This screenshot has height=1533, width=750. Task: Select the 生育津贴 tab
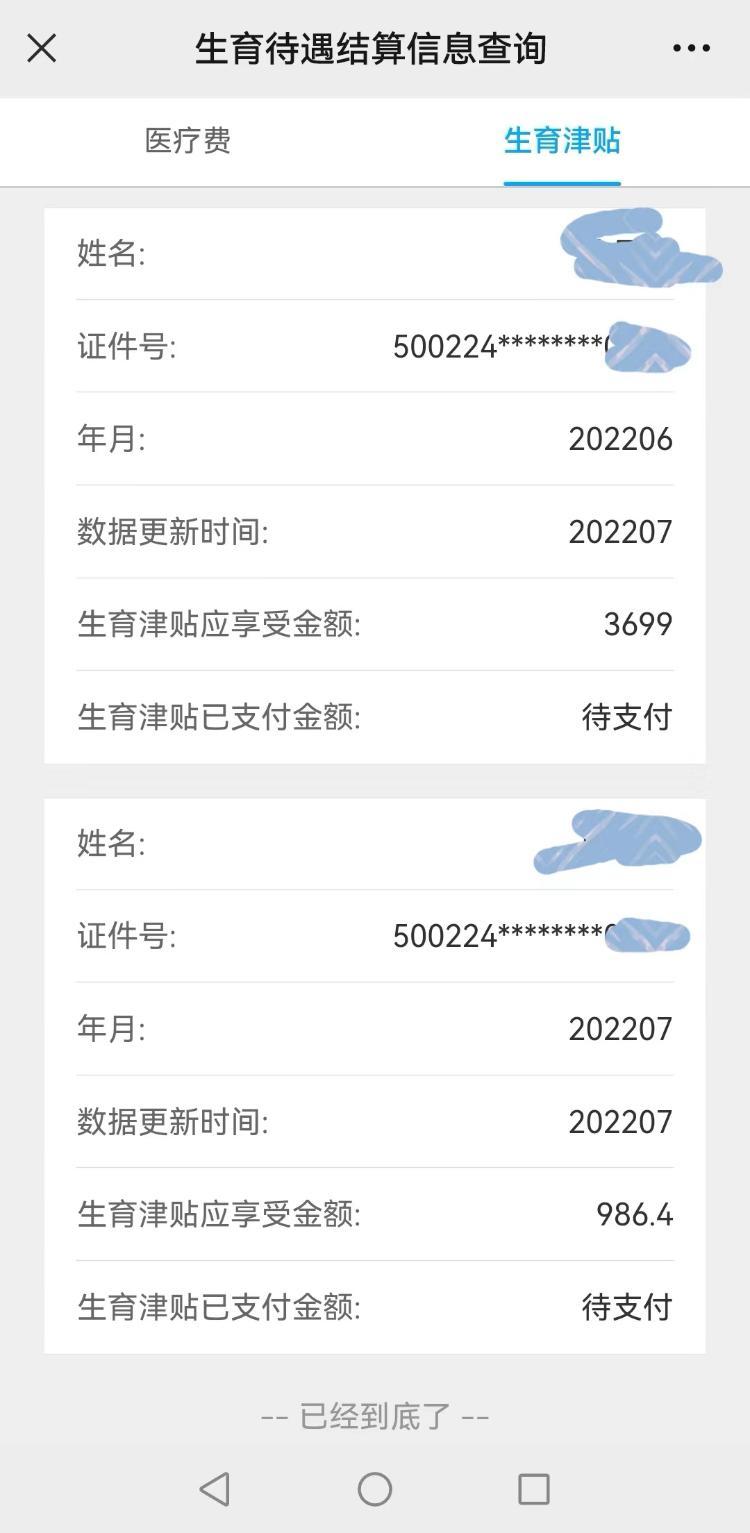tap(562, 141)
